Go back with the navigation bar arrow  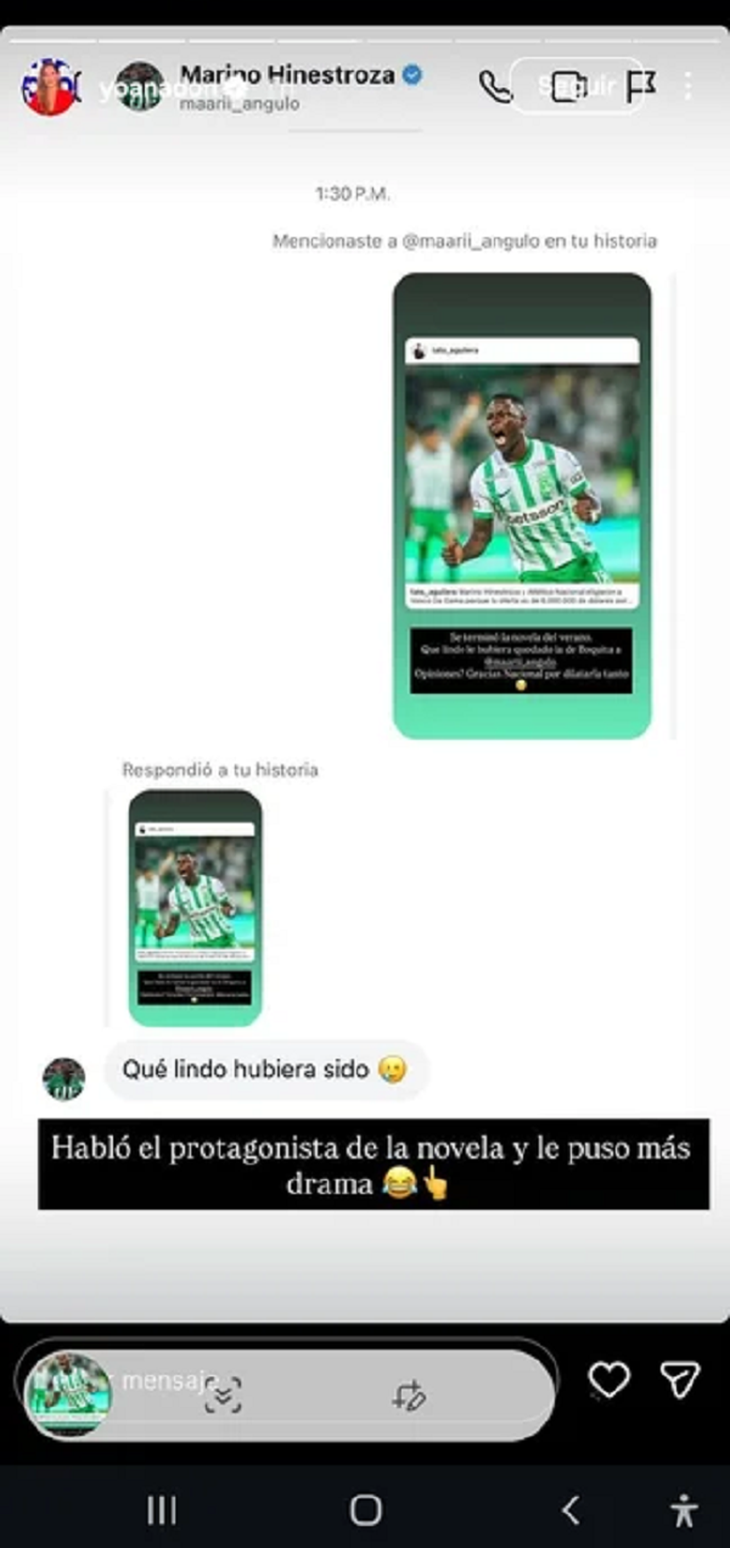570,1510
